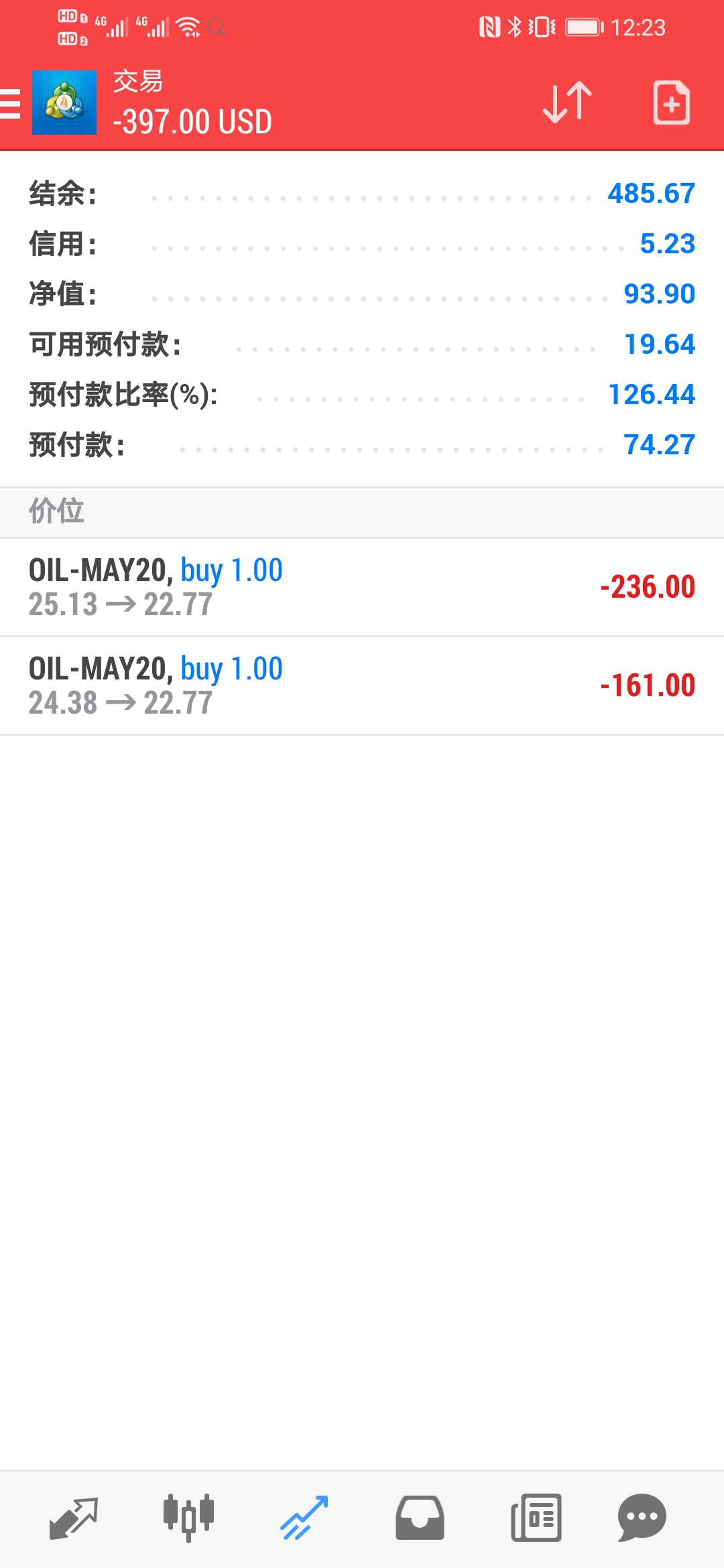This screenshot has width=724, height=1568.
Task: Open the news tab
Action: point(536,1518)
